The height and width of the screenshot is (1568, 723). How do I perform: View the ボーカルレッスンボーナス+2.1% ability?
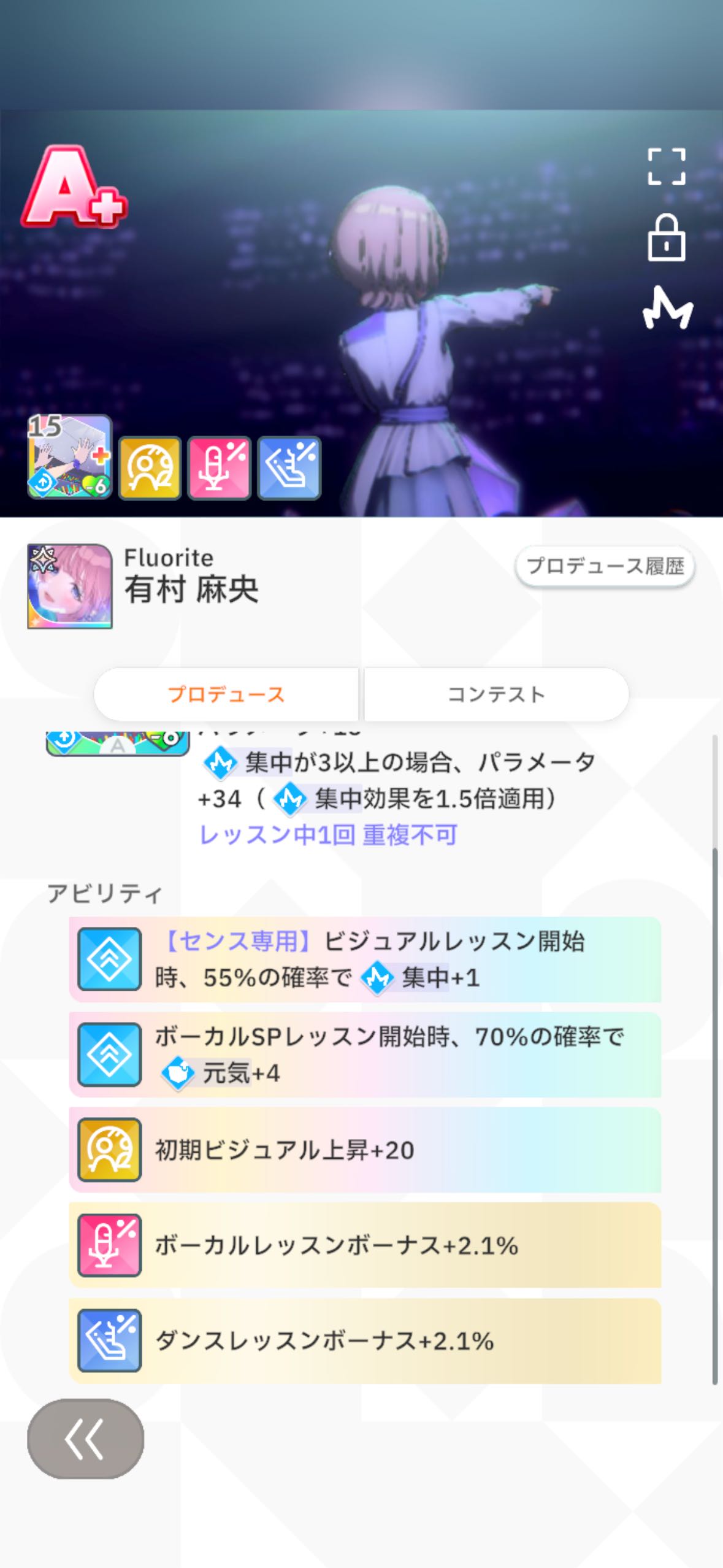(x=365, y=1245)
